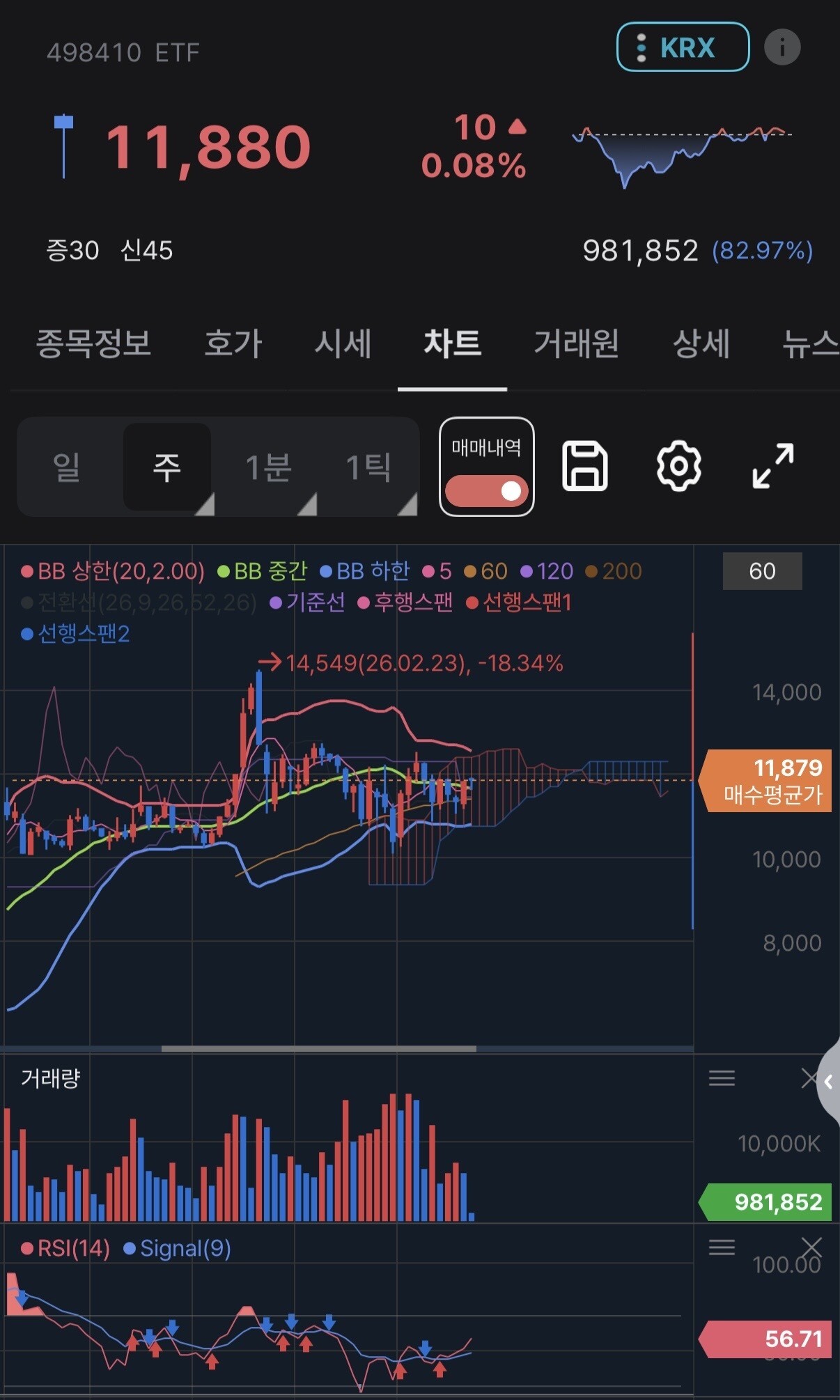The image size is (840, 1400).
Task: Open the KRX exchange selector
Action: (683, 47)
